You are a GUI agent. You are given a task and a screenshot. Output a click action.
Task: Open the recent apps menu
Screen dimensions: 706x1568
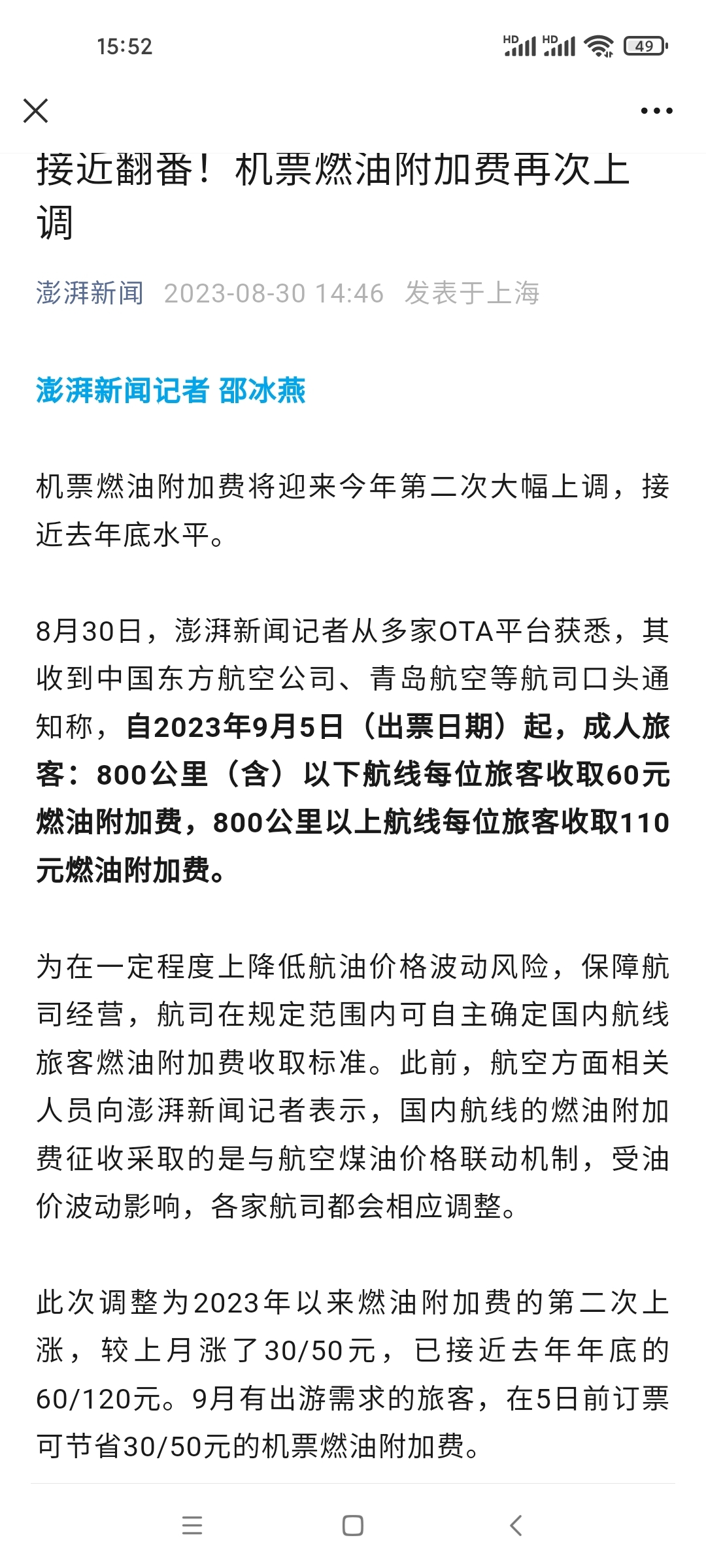[192, 1526]
